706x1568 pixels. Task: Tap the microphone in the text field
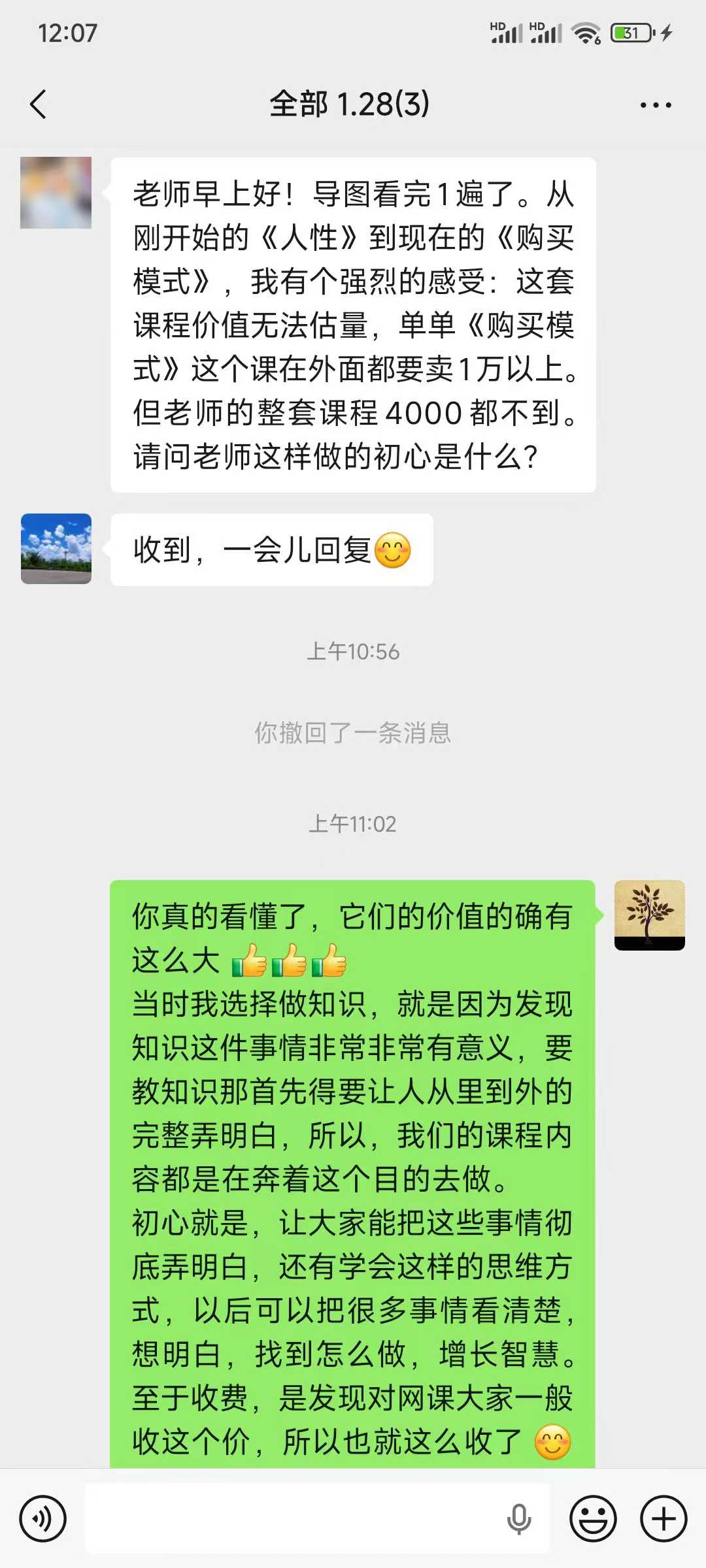click(519, 1519)
